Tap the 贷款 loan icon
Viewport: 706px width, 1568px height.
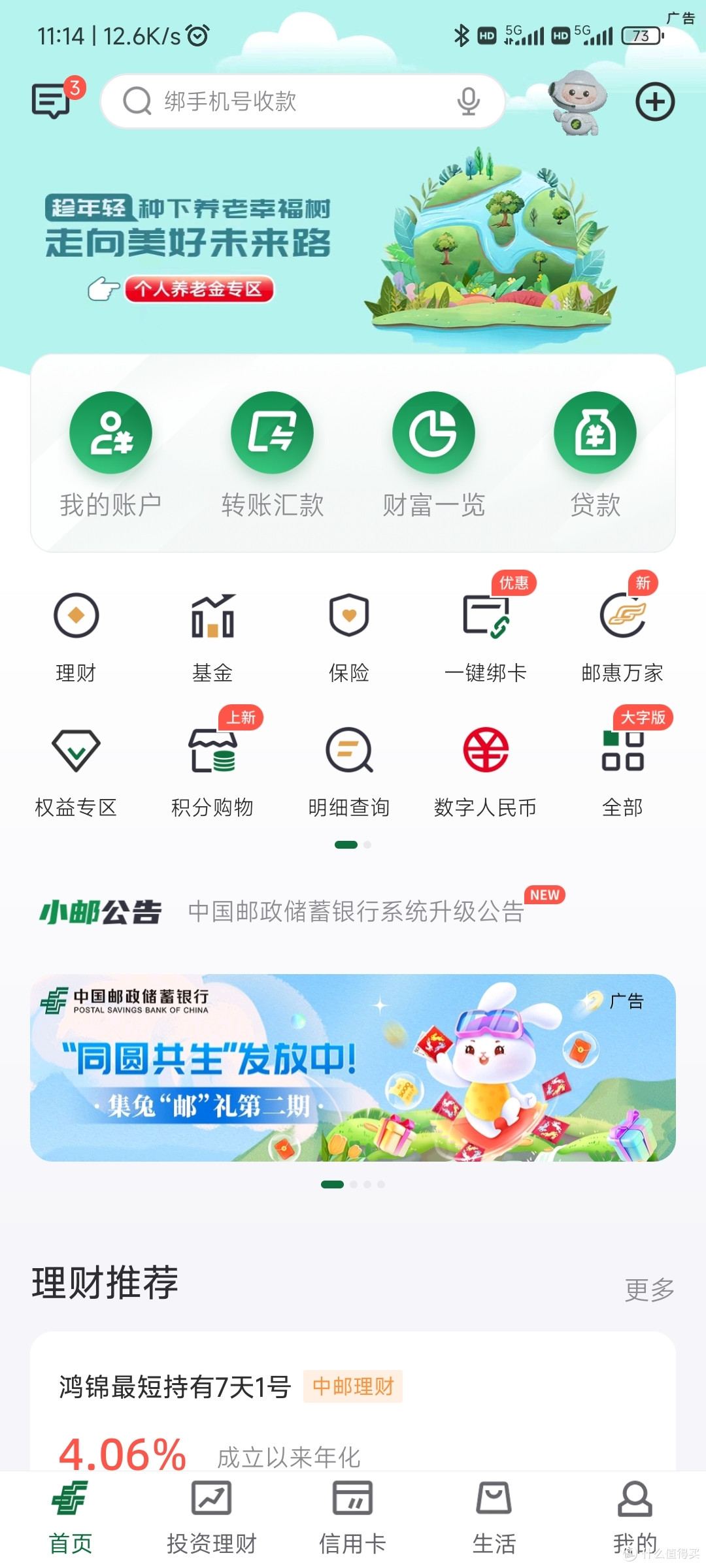pyautogui.click(x=594, y=433)
